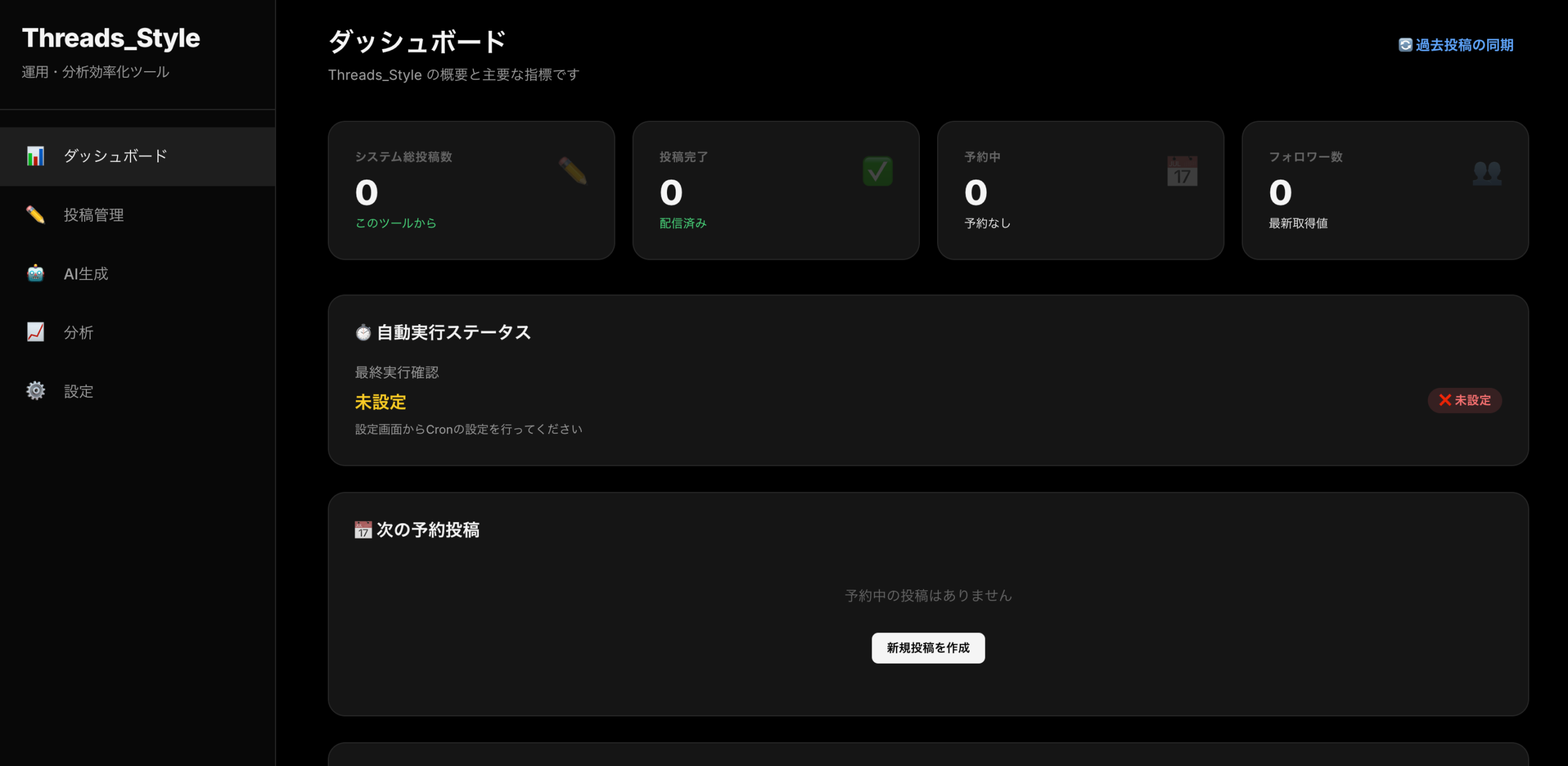The image size is (1568, 766).
Task: Go to 投稿管理 in the sidebar
Action: click(94, 215)
